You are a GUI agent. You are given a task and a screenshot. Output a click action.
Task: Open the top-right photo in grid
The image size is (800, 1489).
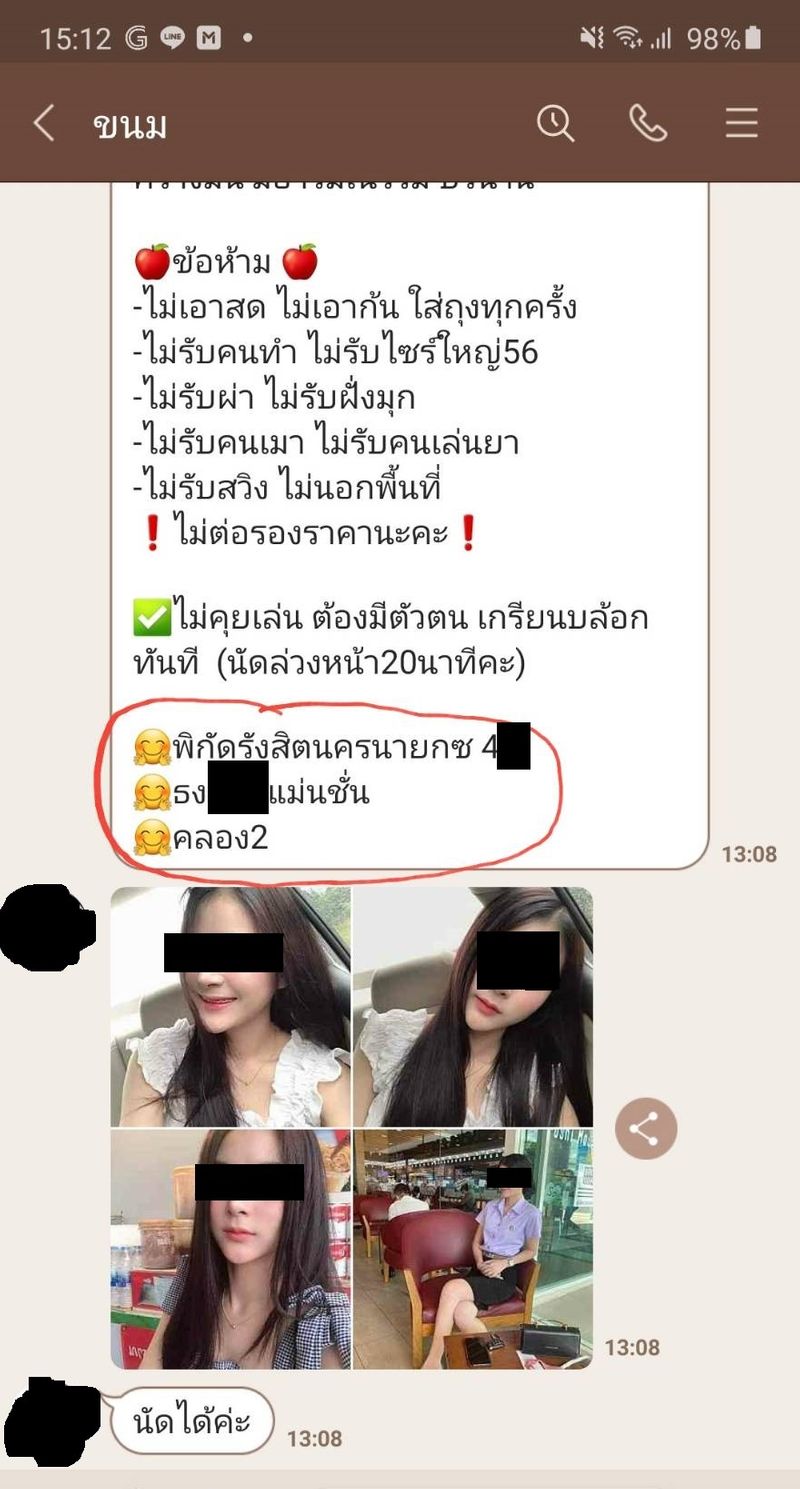point(473,1007)
